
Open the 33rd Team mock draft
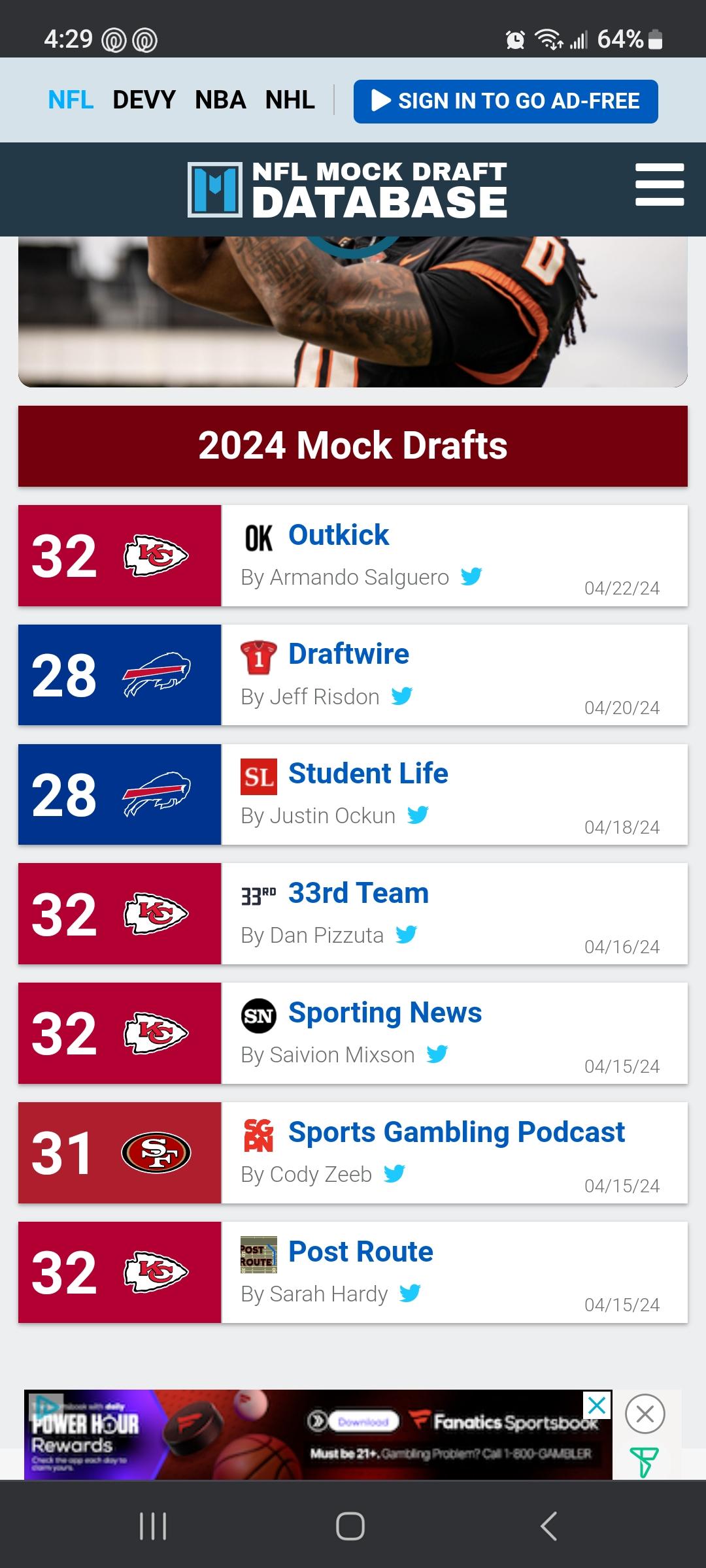tap(353, 913)
